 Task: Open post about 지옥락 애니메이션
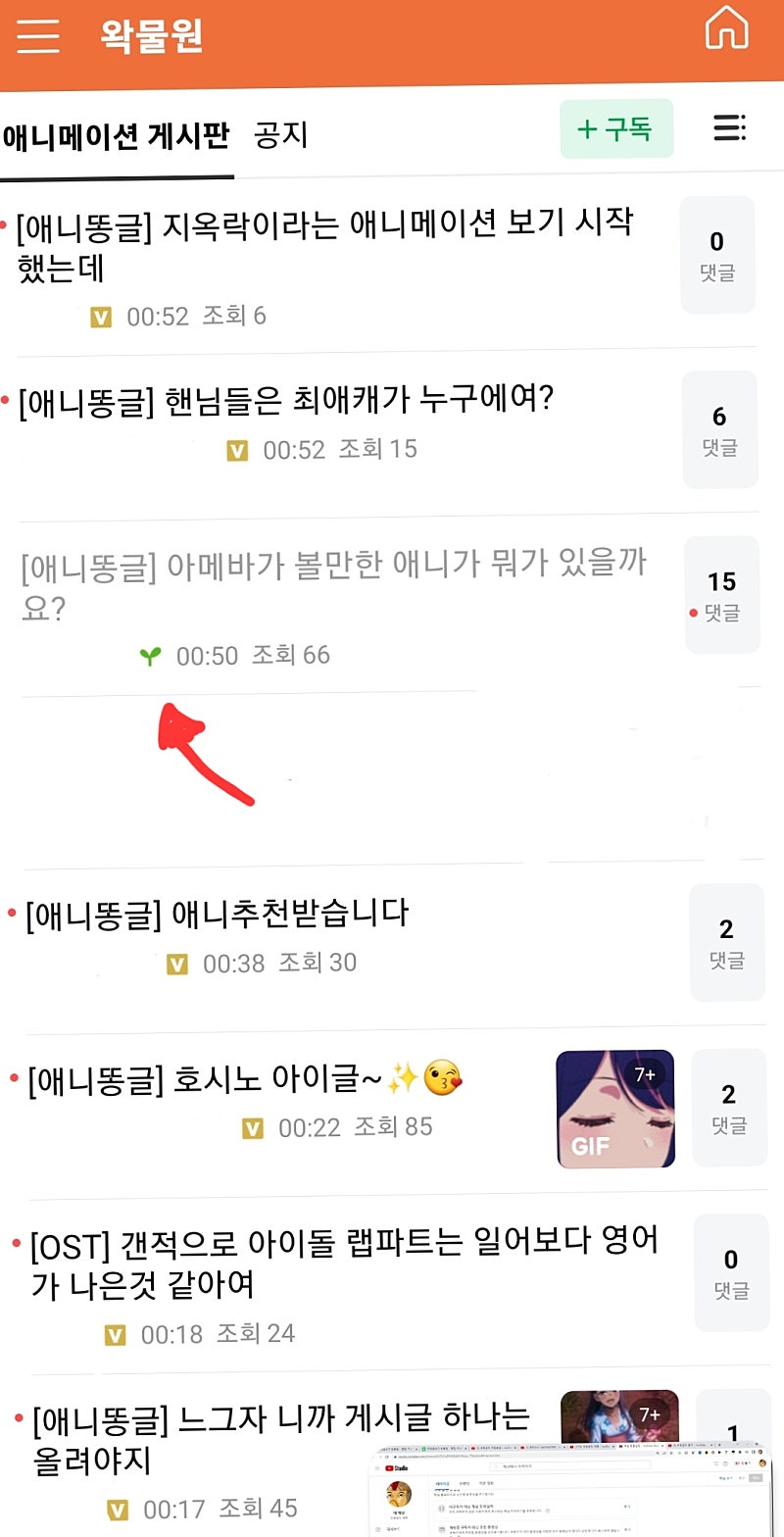(324, 245)
